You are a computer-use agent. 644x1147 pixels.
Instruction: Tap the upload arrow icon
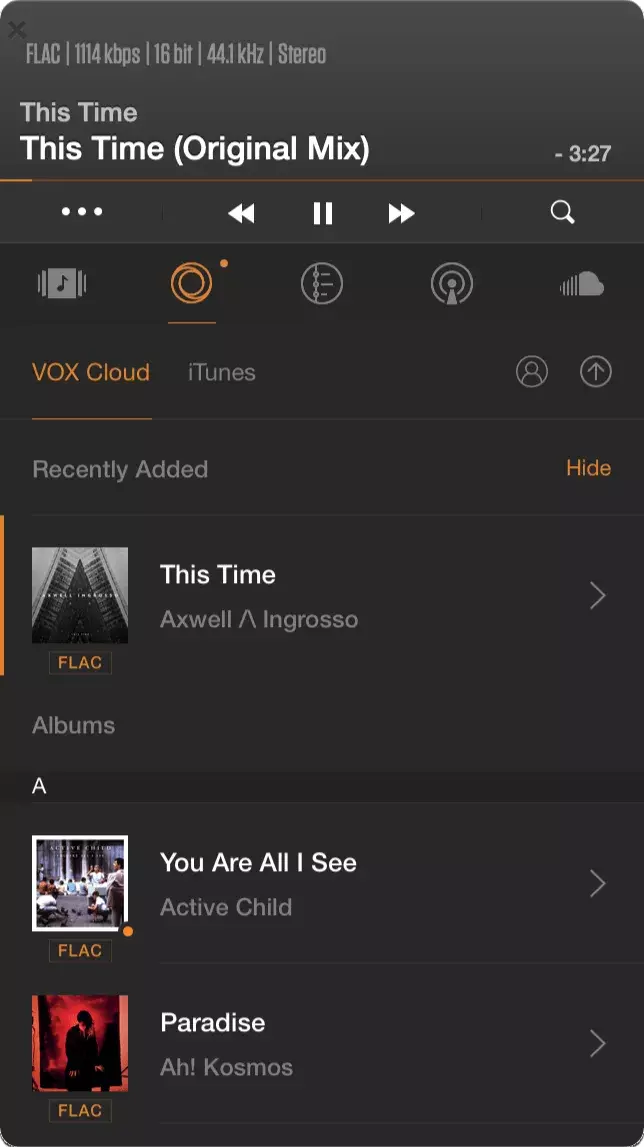coord(596,372)
